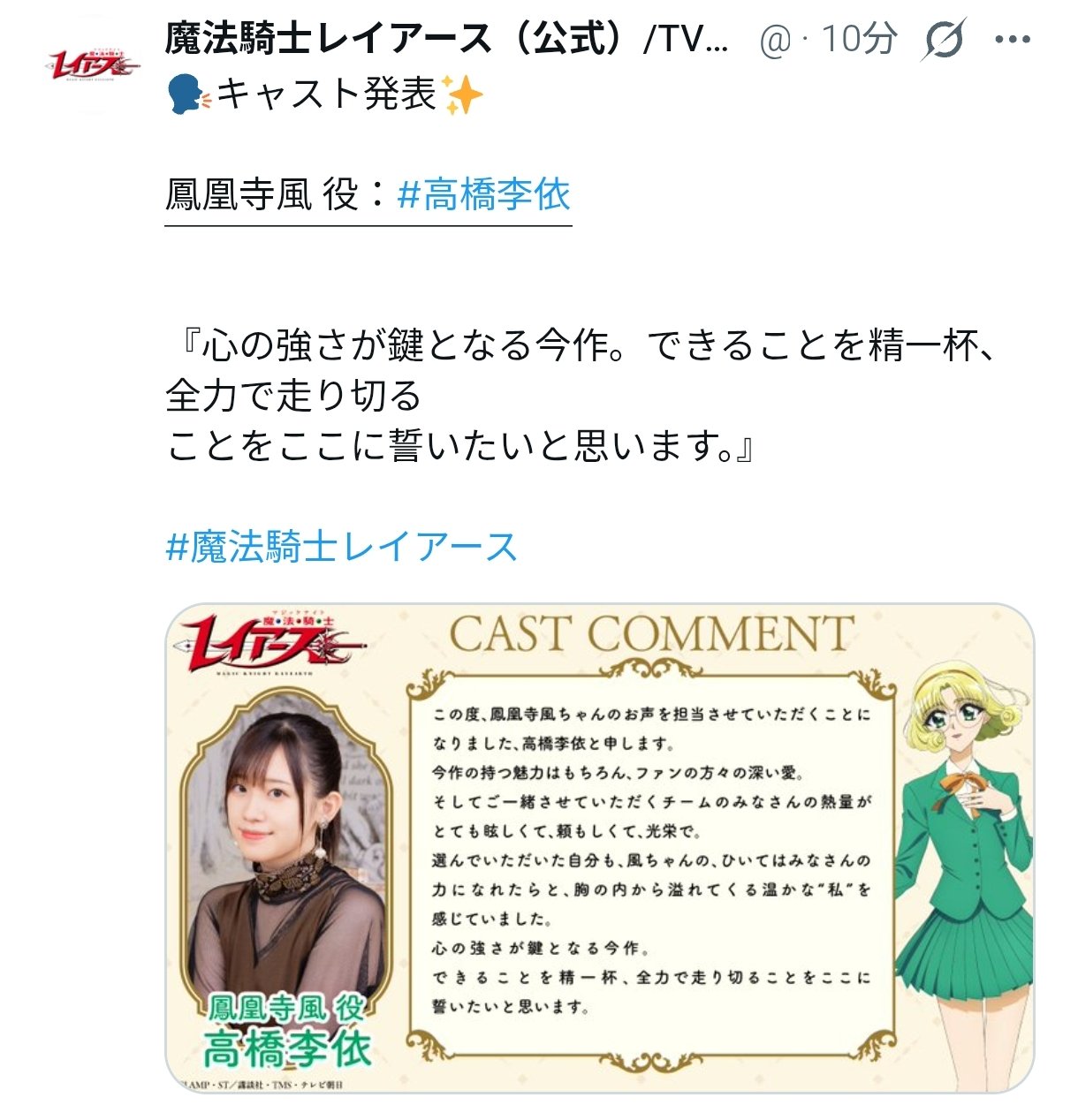Open the #高橋李依 hashtag

coord(484,193)
